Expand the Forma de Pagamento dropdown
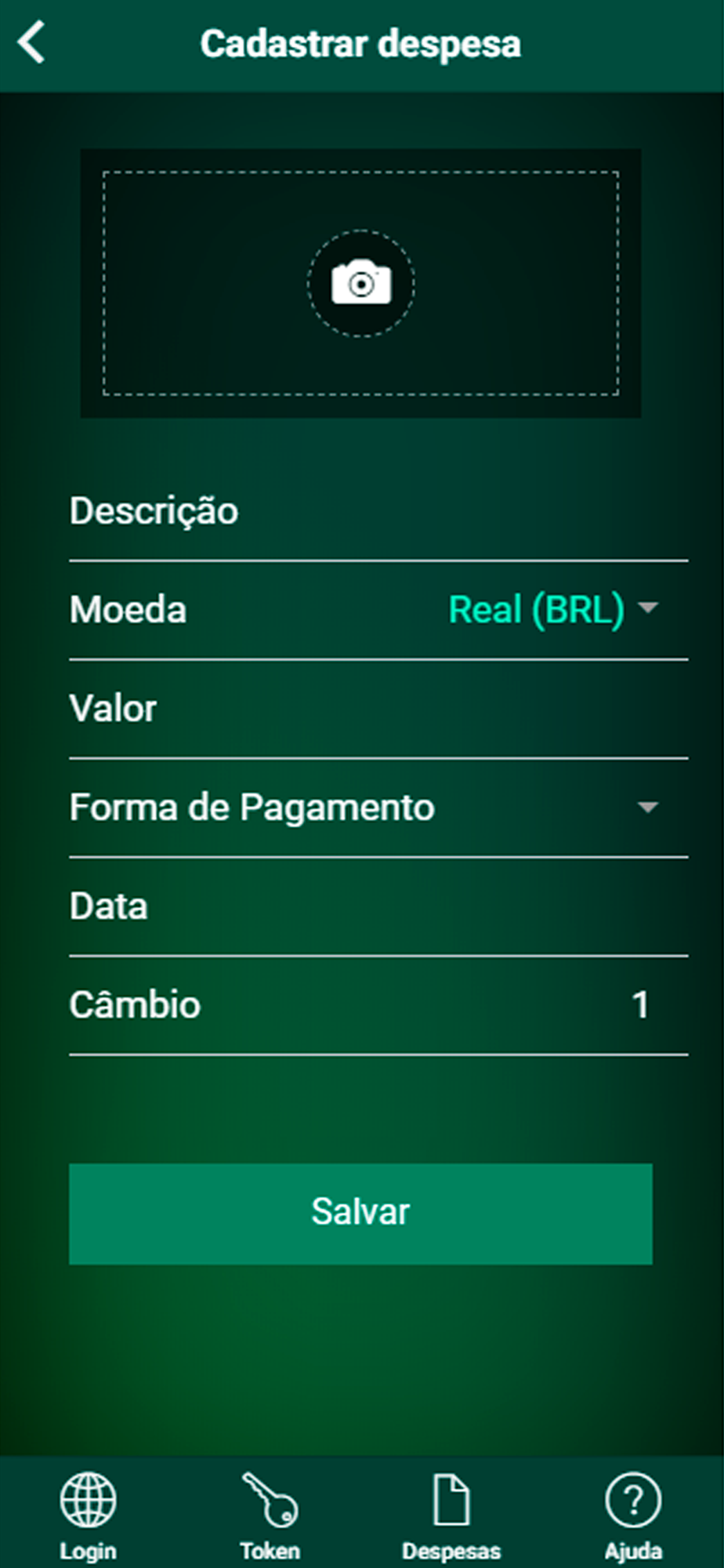 [x=378, y=808]
